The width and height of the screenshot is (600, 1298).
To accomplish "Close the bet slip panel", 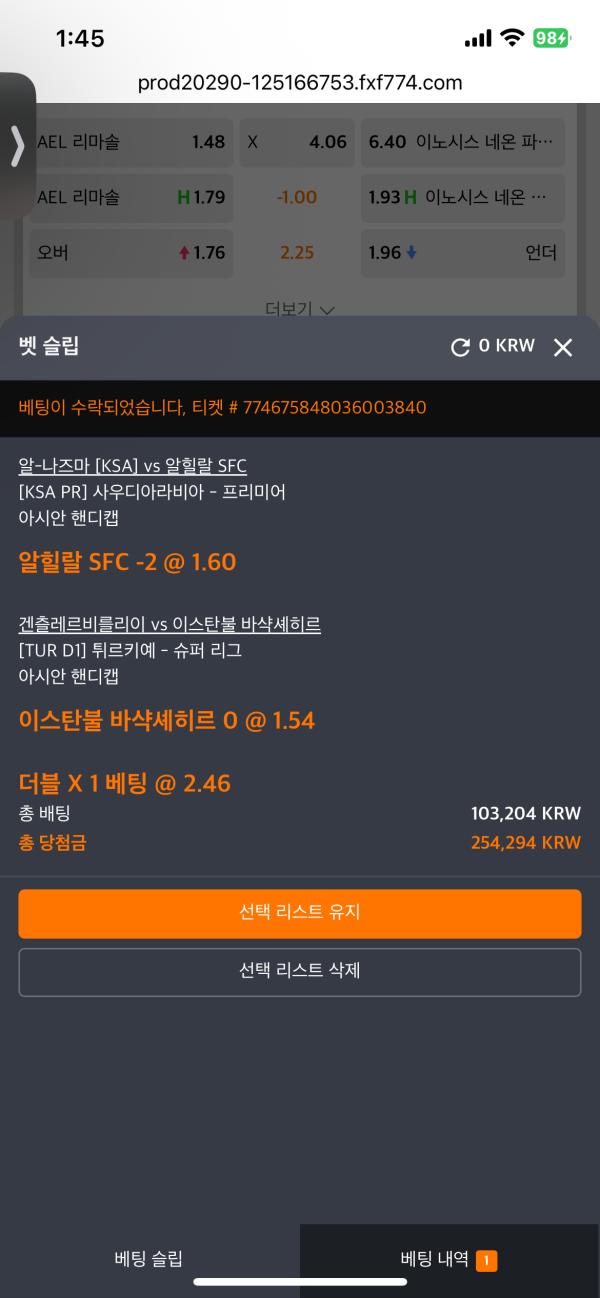I will click(563, 347).
